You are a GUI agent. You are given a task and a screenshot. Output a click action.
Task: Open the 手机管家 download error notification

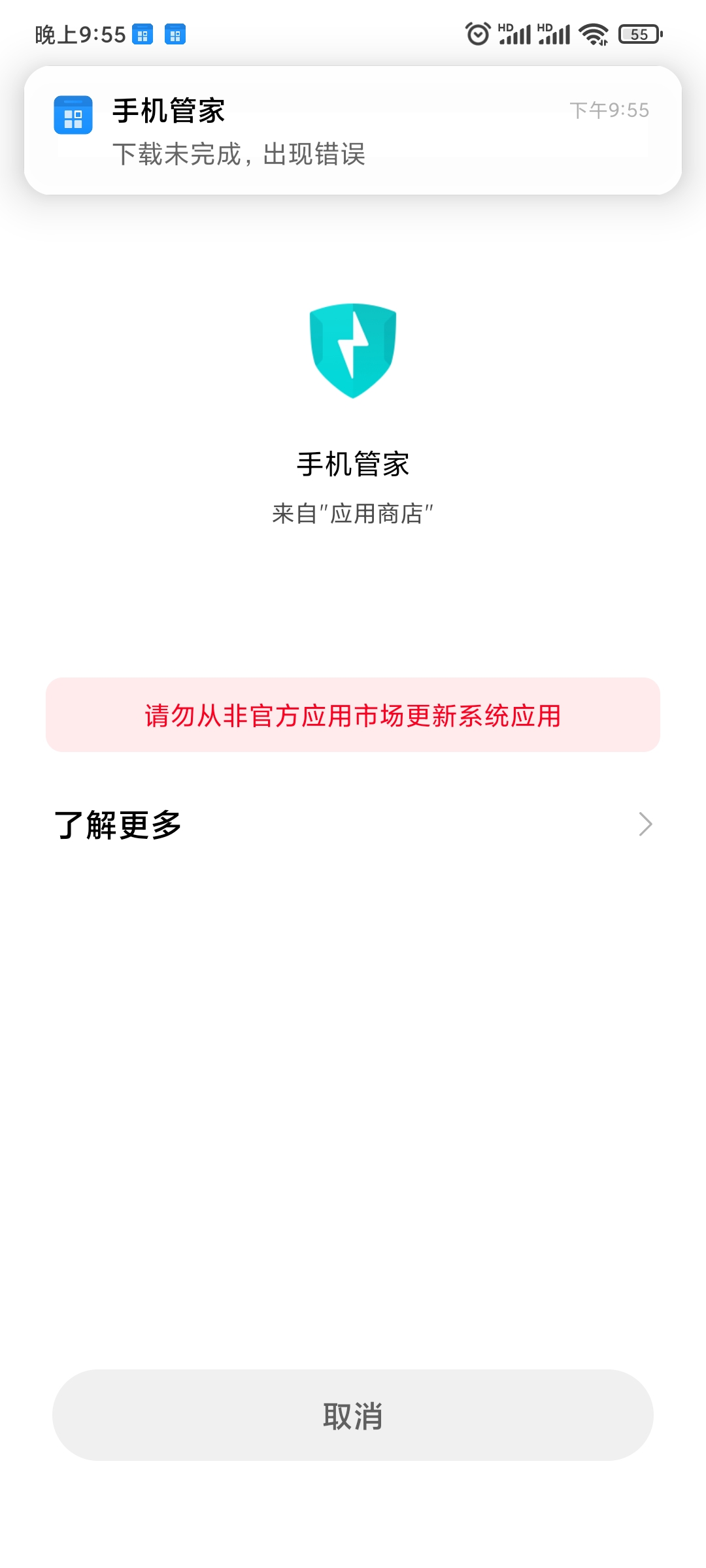[x=353, y=131]
